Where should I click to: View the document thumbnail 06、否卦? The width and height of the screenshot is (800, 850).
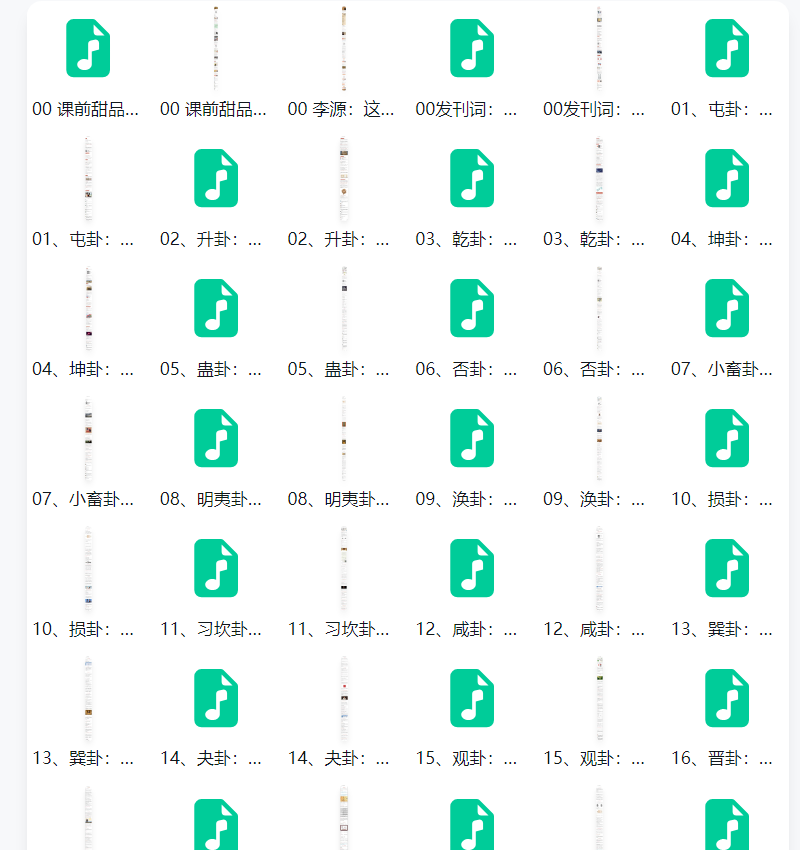[x=599, y=308]
